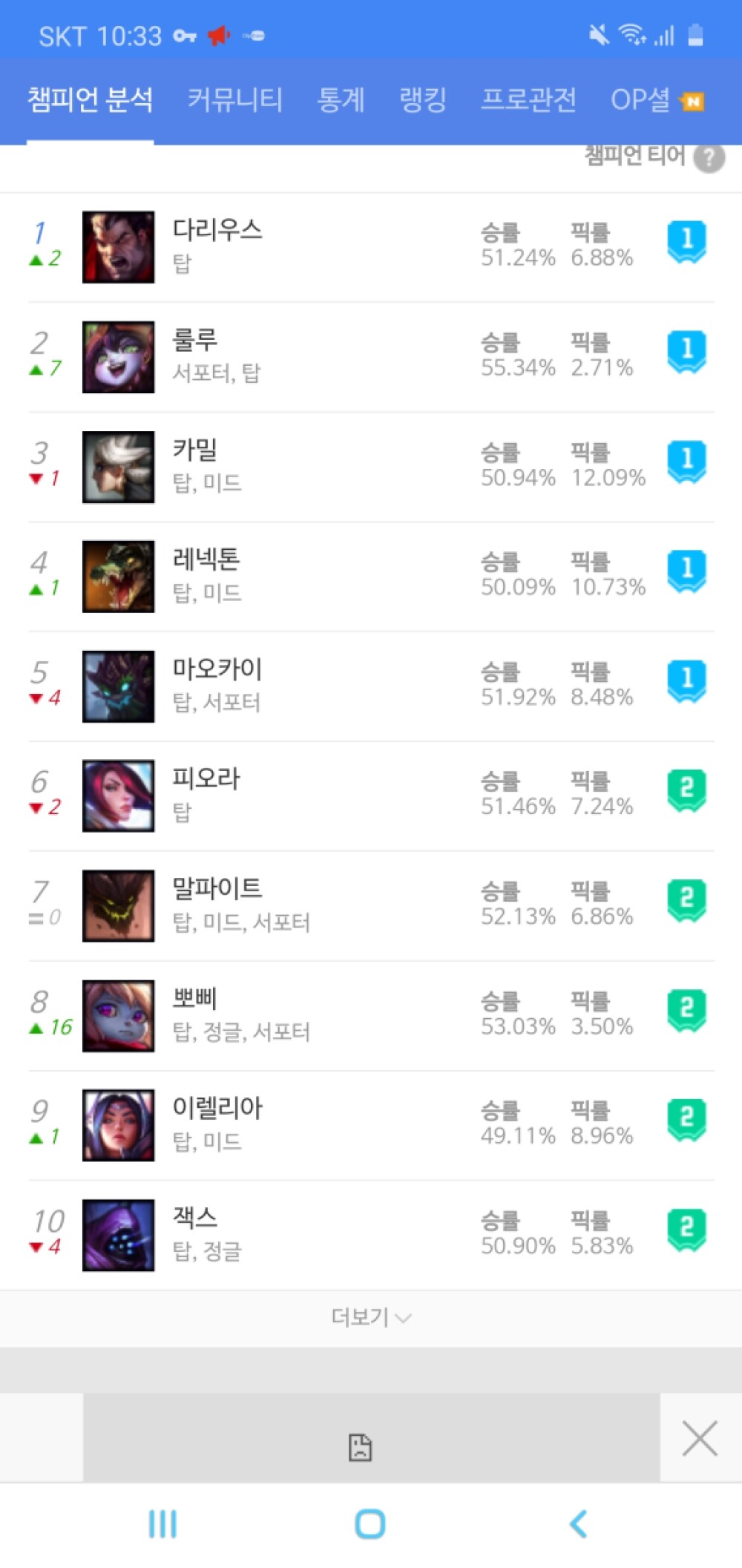742x1568 pixels.
Task: Open 잭스 champion details
Action: (x=371, y=1236)
